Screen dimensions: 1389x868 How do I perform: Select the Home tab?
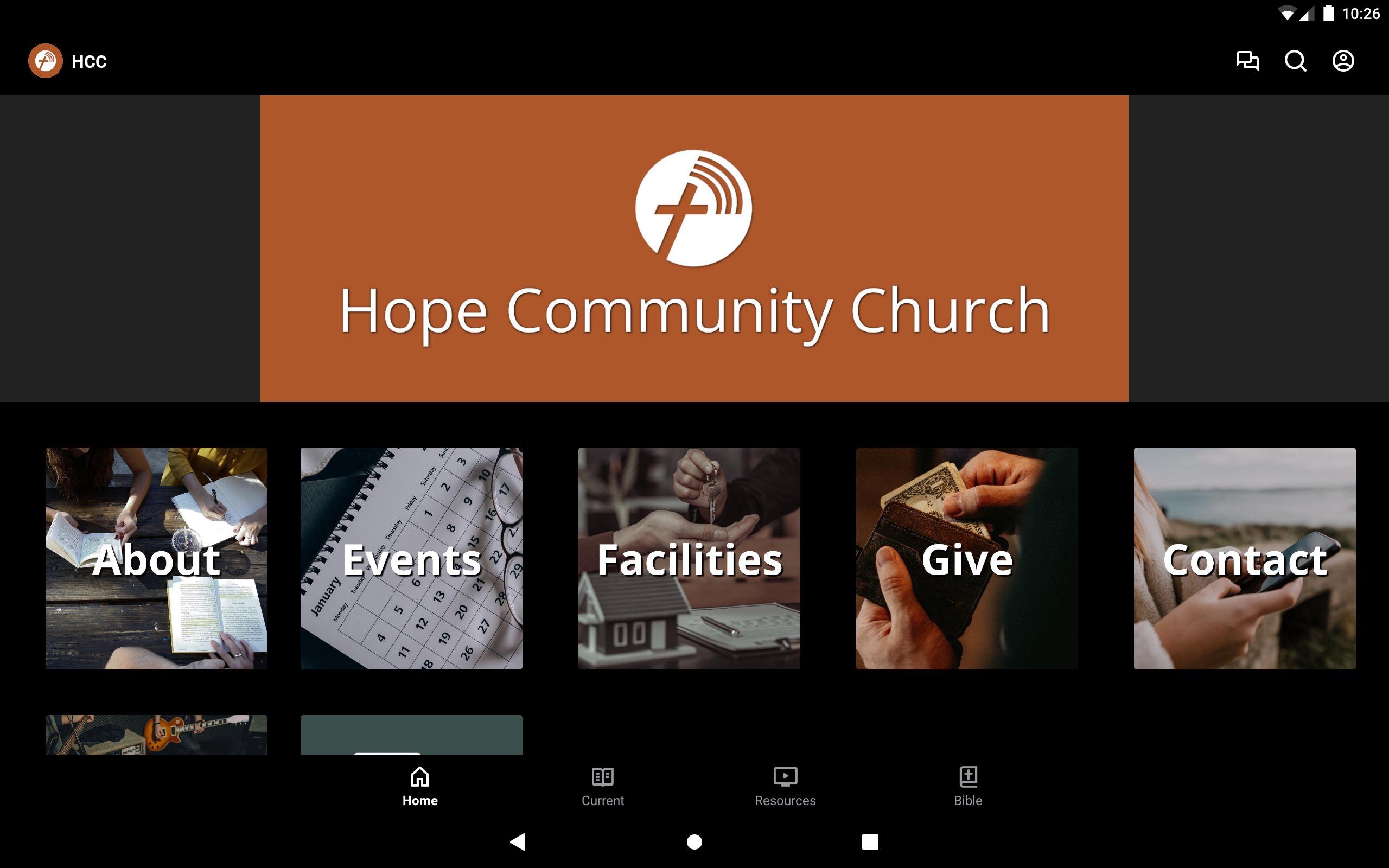(x=419, y=787)
